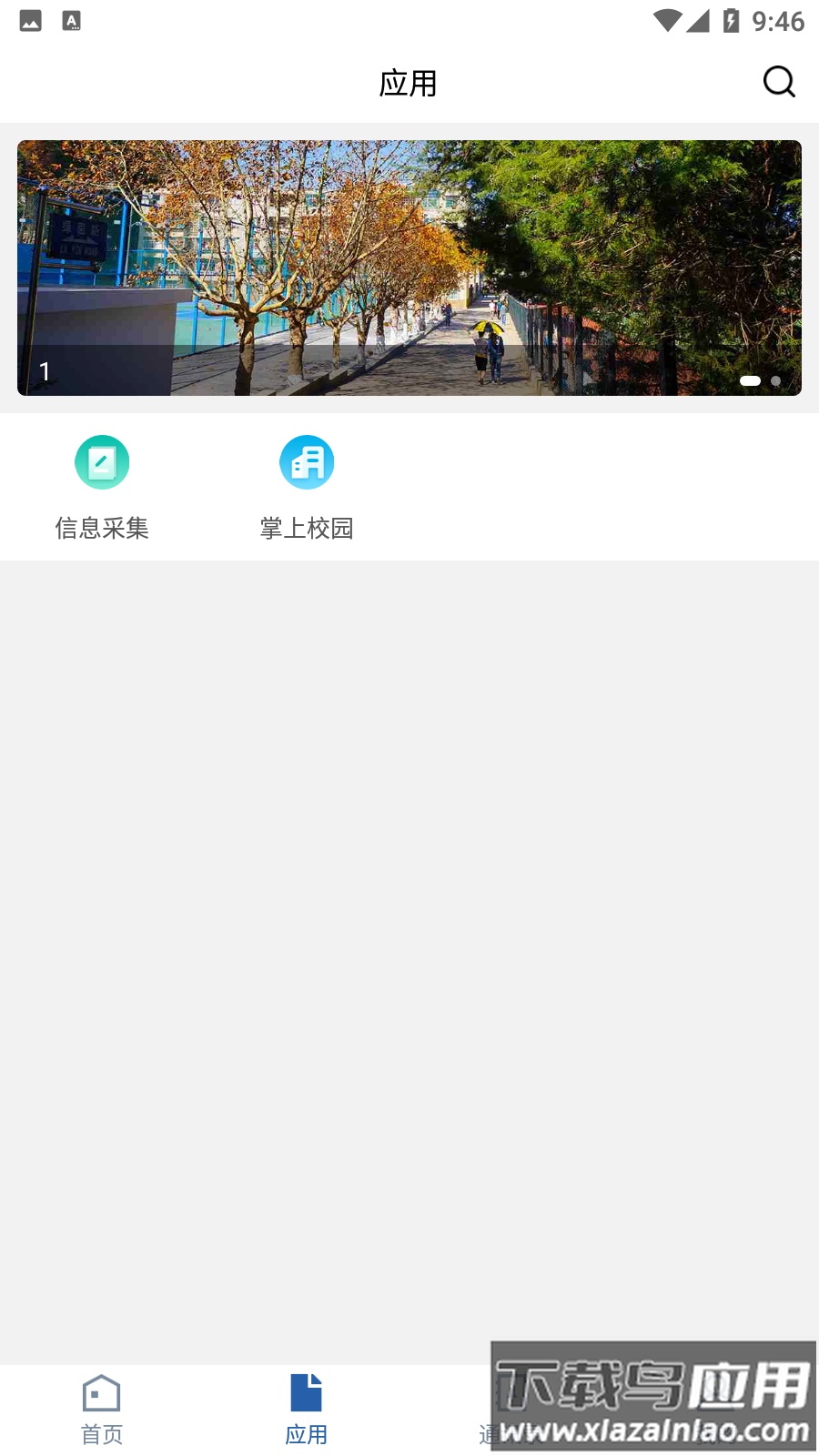Select the 应用 document icon in bottom navigation
Image resolution: width=819 pixels, height=1456 pixels.
coord(306,1391)
